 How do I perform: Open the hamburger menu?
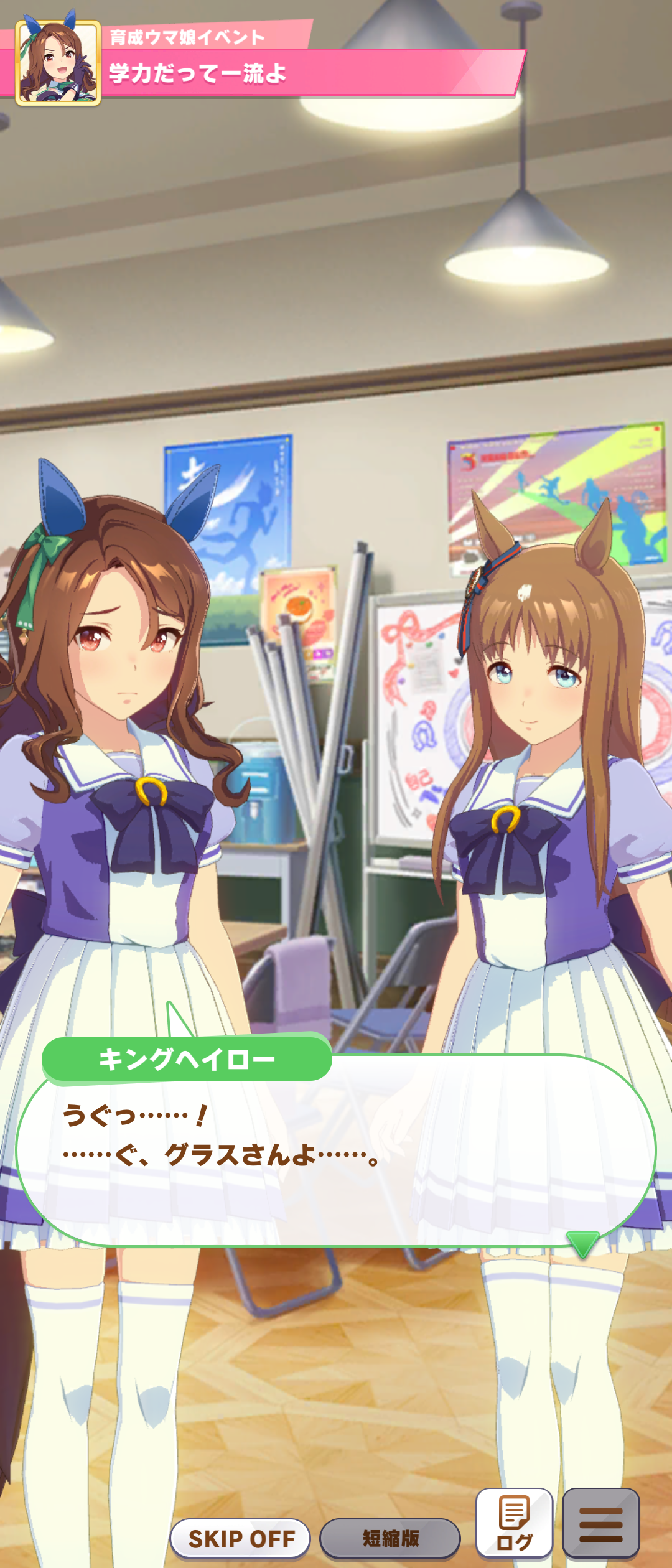[x=600, y=1524]
